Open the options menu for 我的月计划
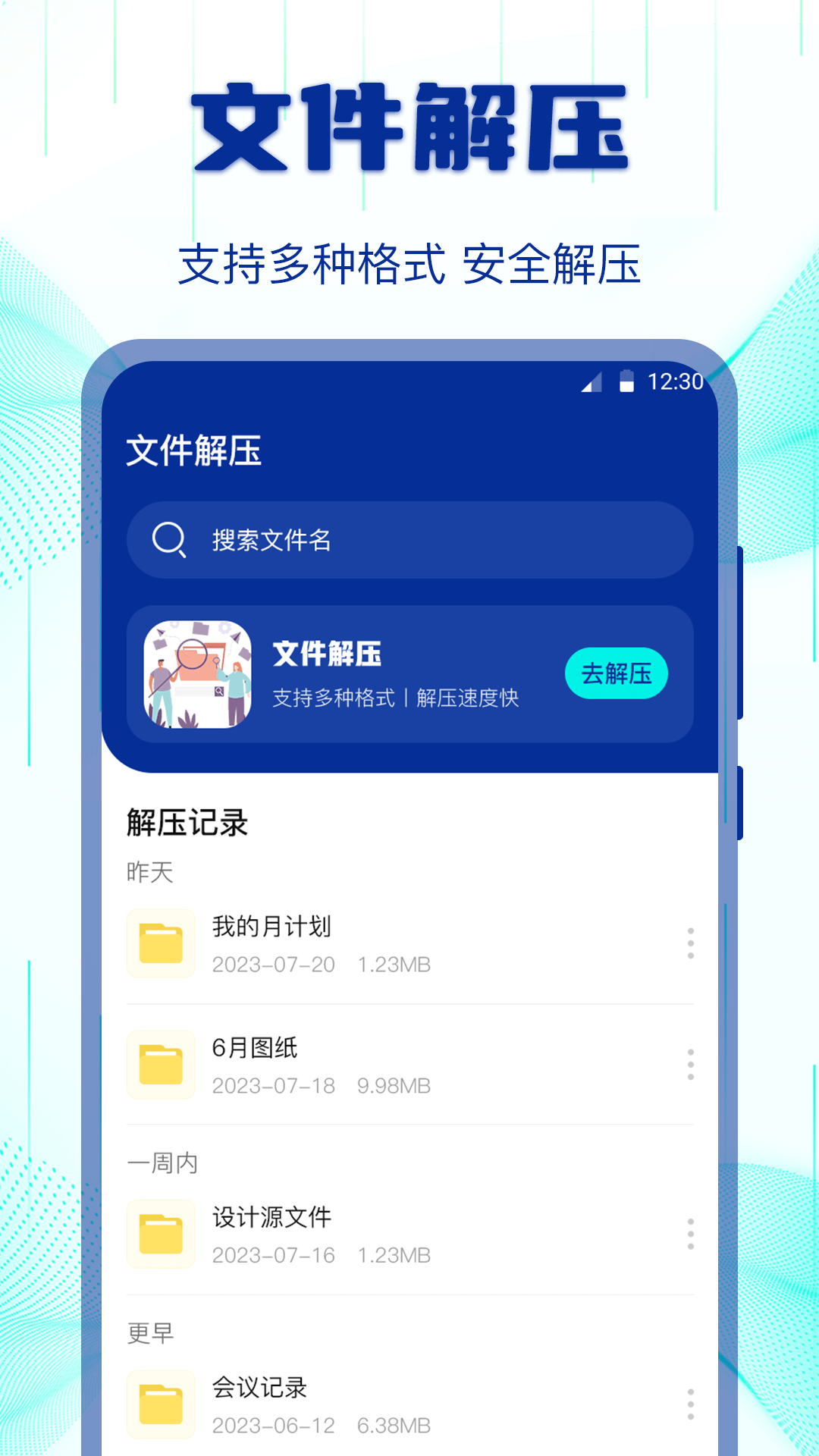Viewport: 819px width, 1456px height. [x=689, y=943]
